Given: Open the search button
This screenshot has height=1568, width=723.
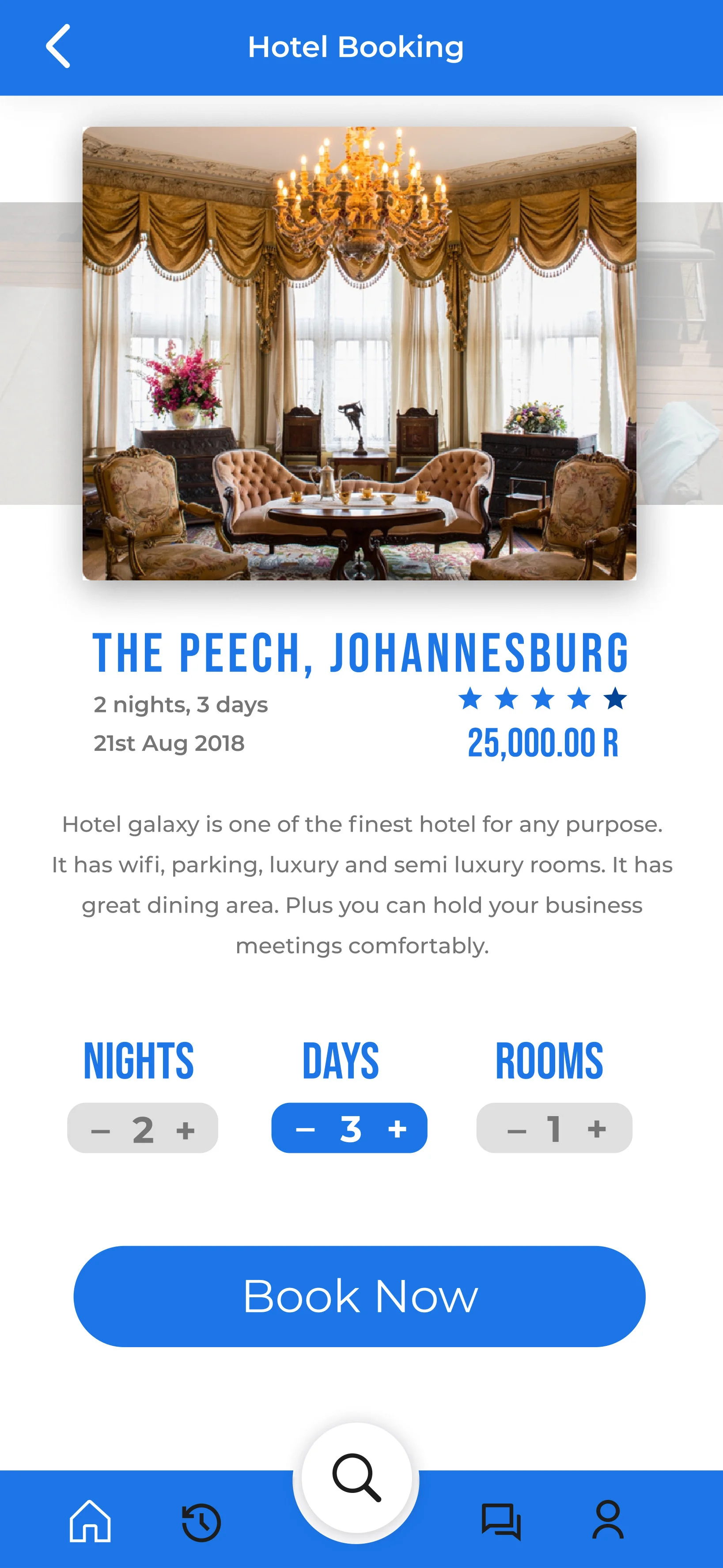Looking at the screenshot, I should pyautogui.click(x=356, y=1478).
